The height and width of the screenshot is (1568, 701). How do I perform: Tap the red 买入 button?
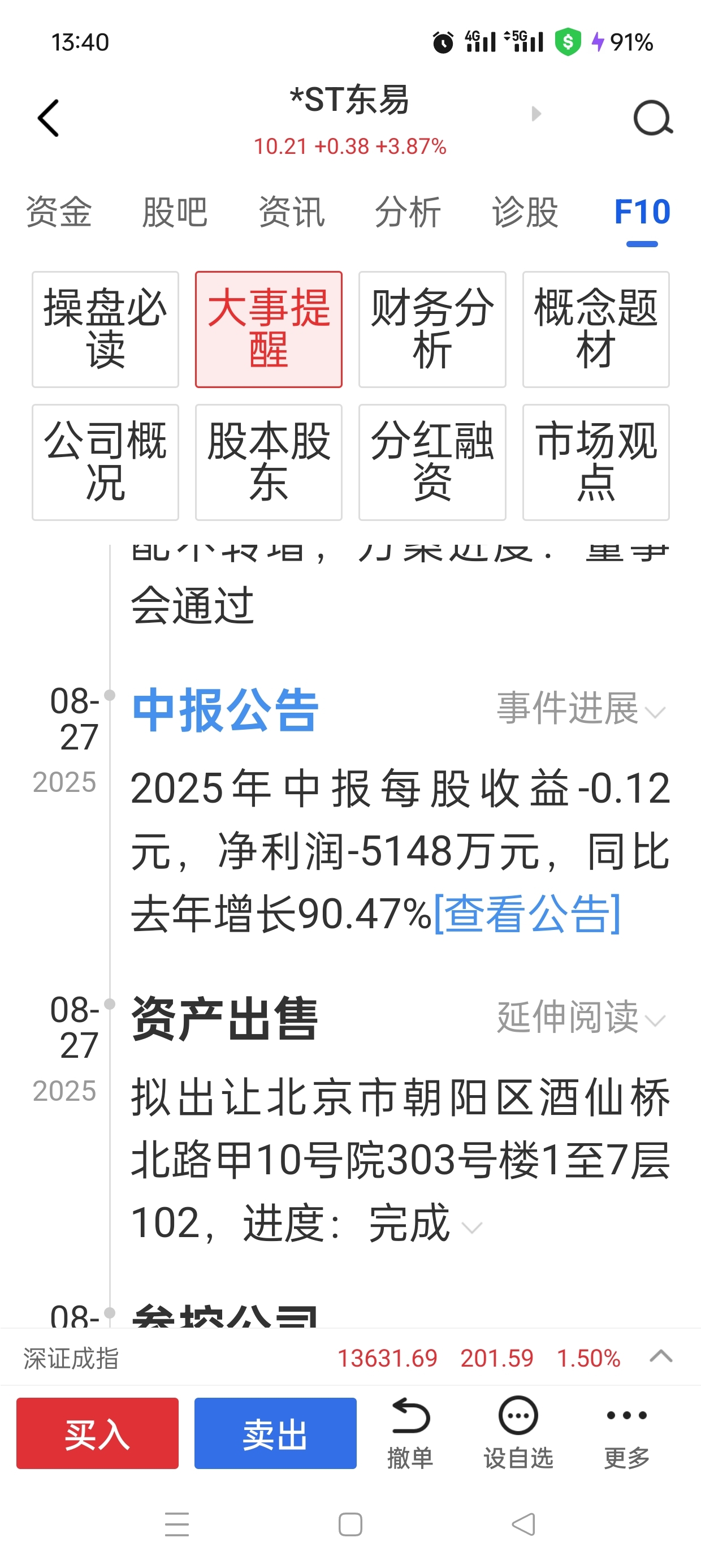coord(97,1433)
